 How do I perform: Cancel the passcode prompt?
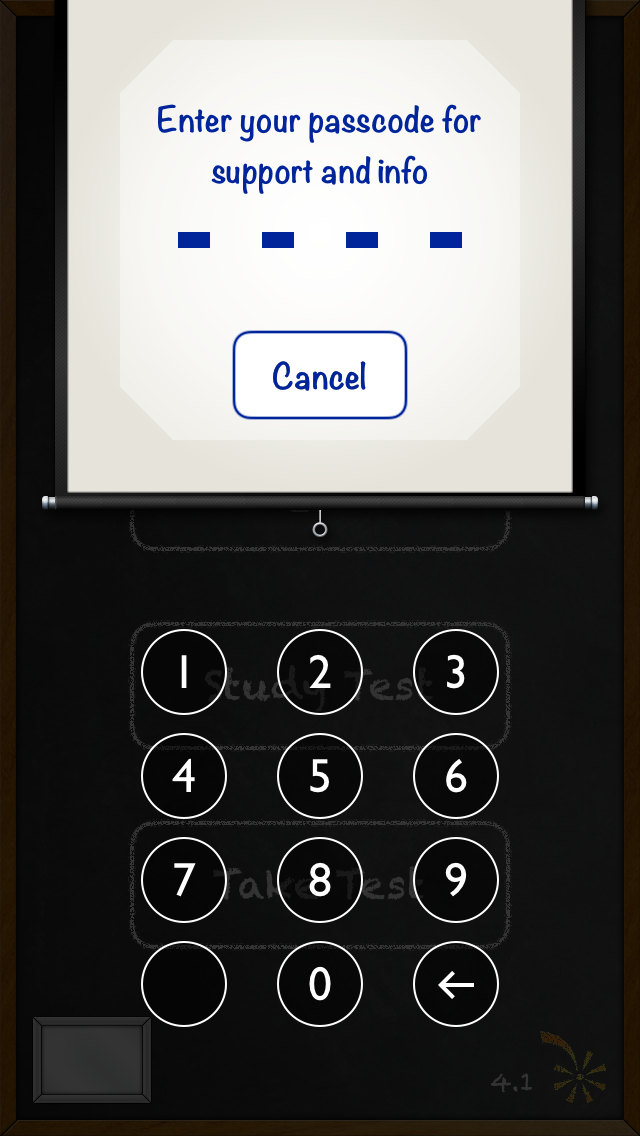320,375
